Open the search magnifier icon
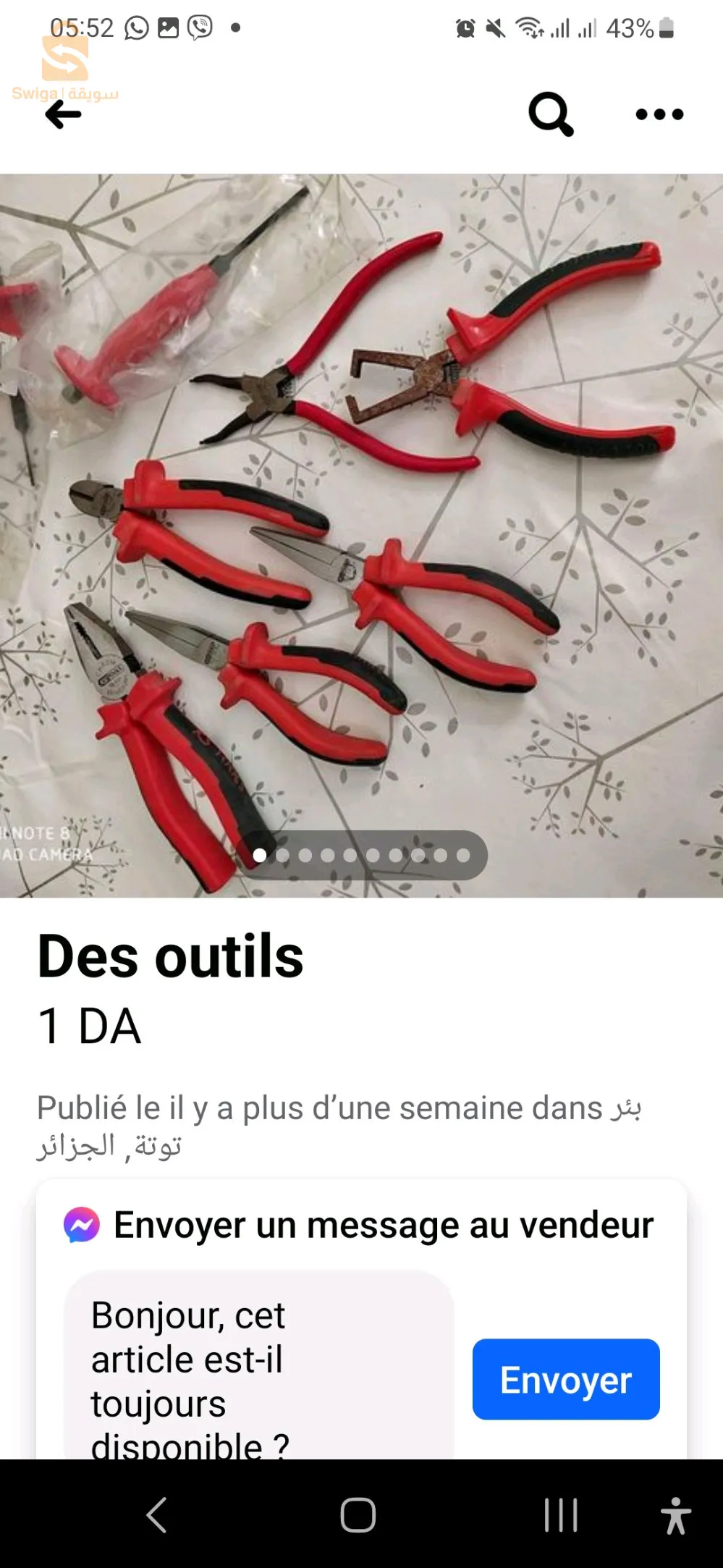 point(551,114)
